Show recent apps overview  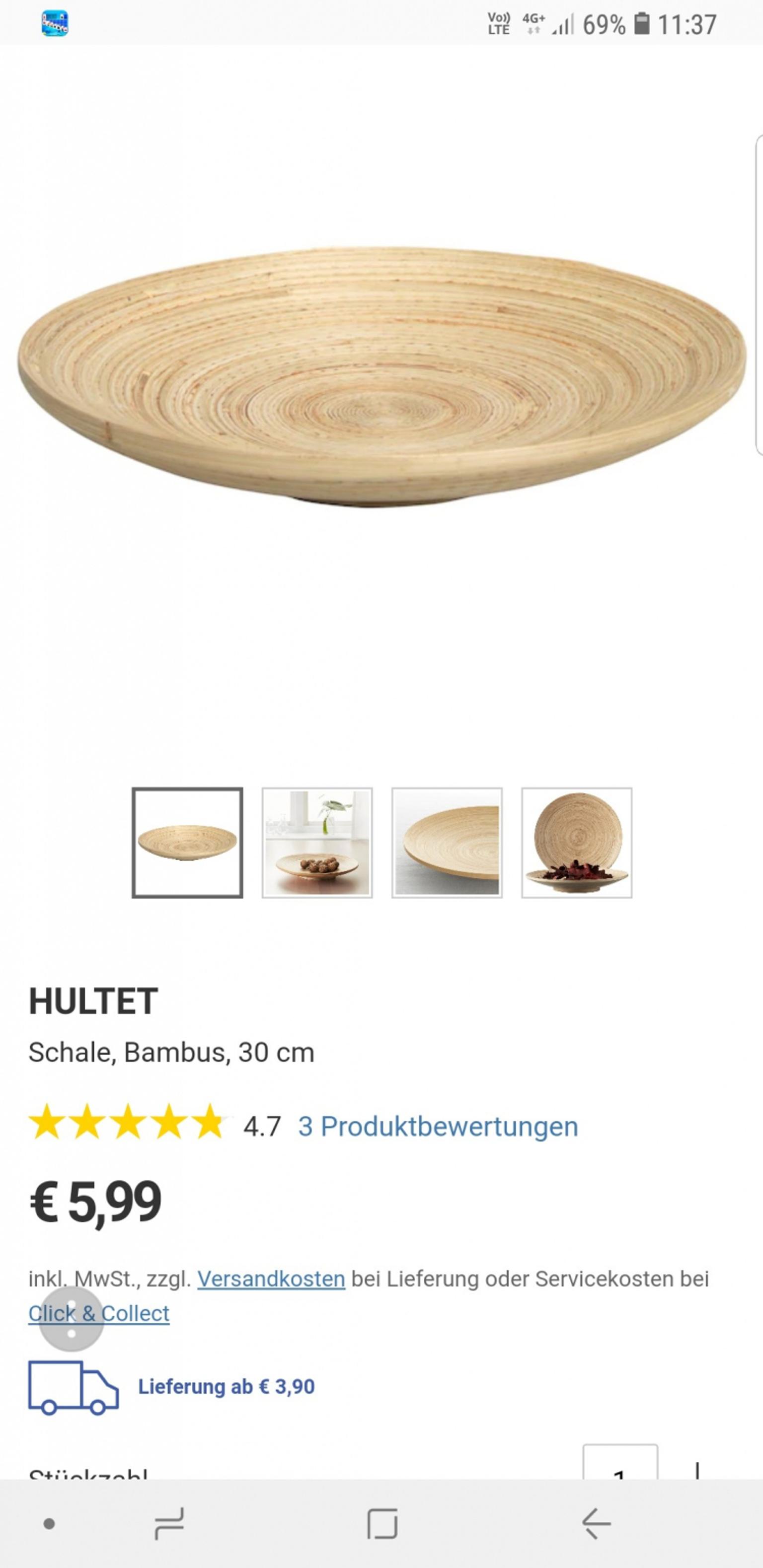pyautogui.click(x=169, y=1524)
